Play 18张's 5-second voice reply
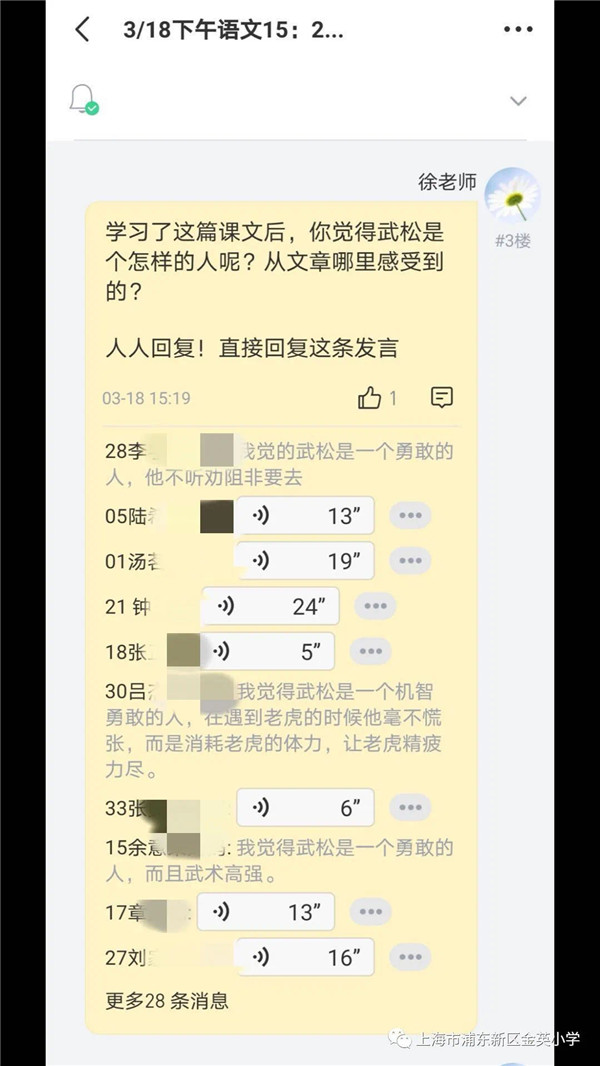600x1066 pixels. point(267,651)
